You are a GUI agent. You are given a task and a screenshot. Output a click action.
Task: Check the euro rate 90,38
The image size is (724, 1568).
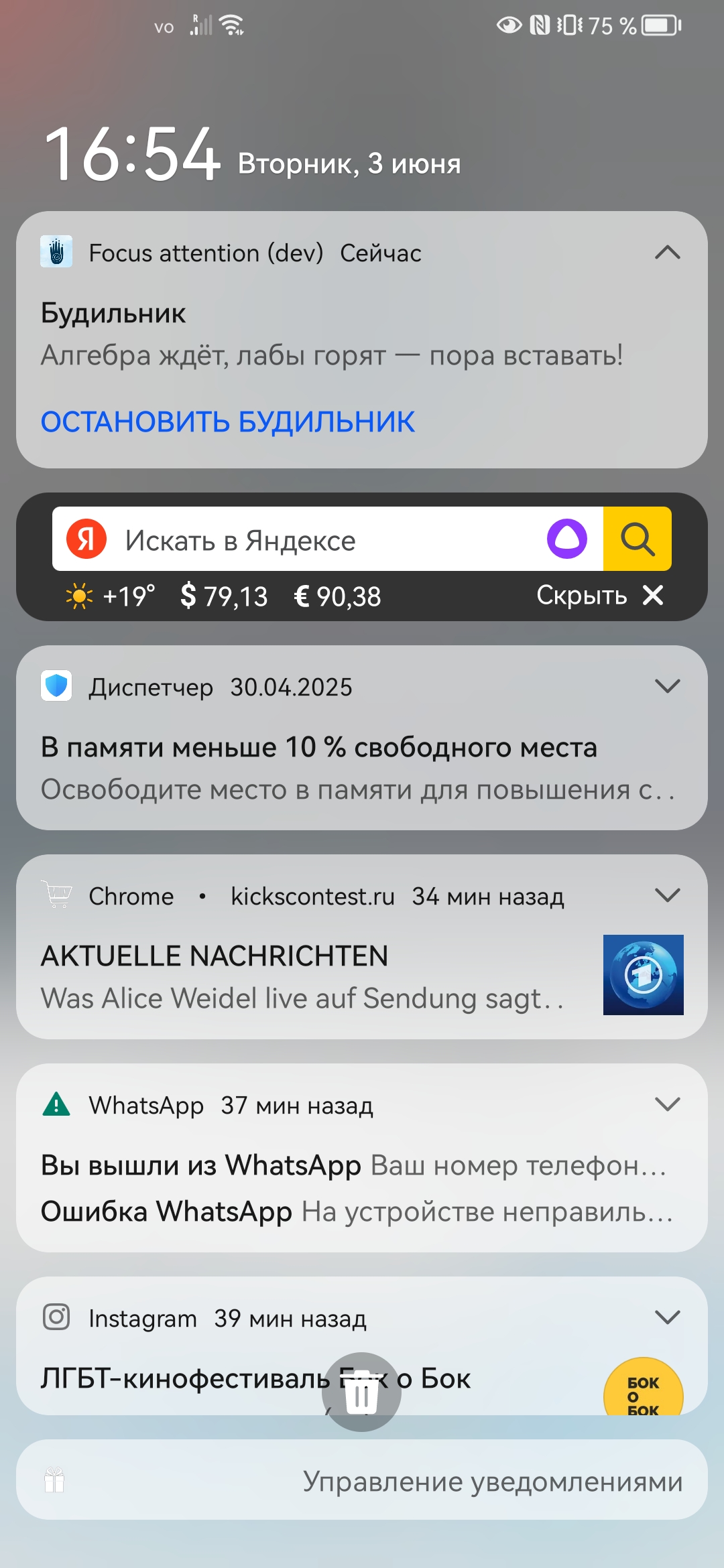coord(338,596)
